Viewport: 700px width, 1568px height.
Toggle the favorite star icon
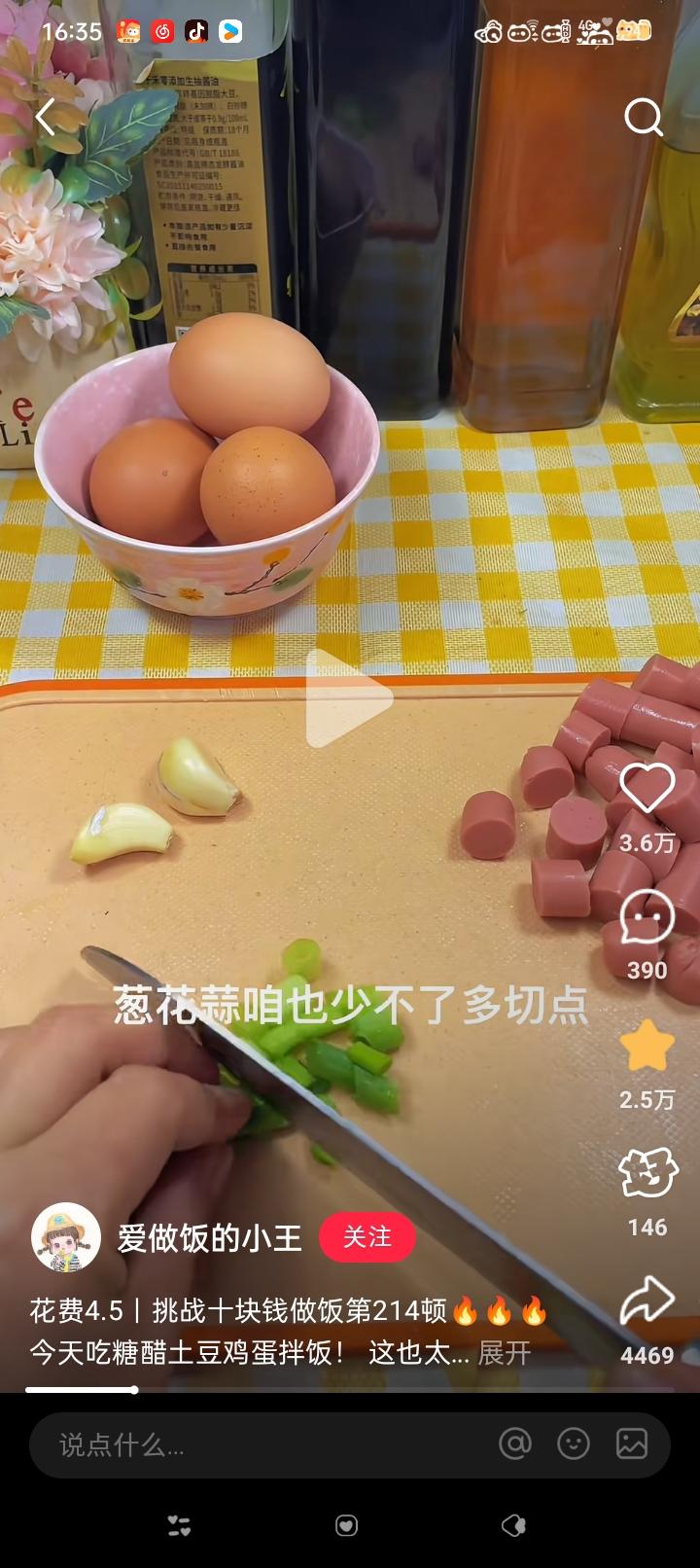pos(647,1047)
